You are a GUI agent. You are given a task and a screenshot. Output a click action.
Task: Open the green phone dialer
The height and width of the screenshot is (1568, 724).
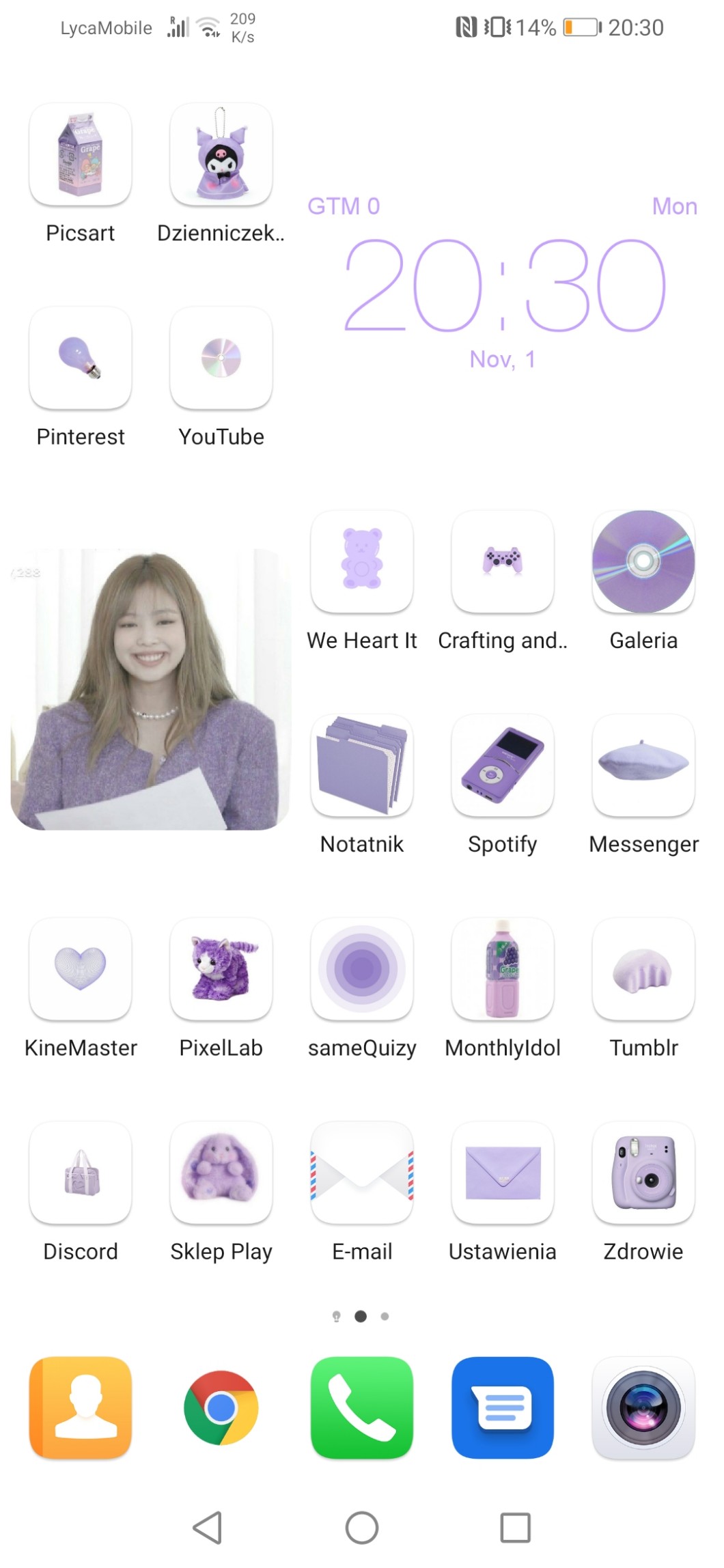coord(362,1408)
